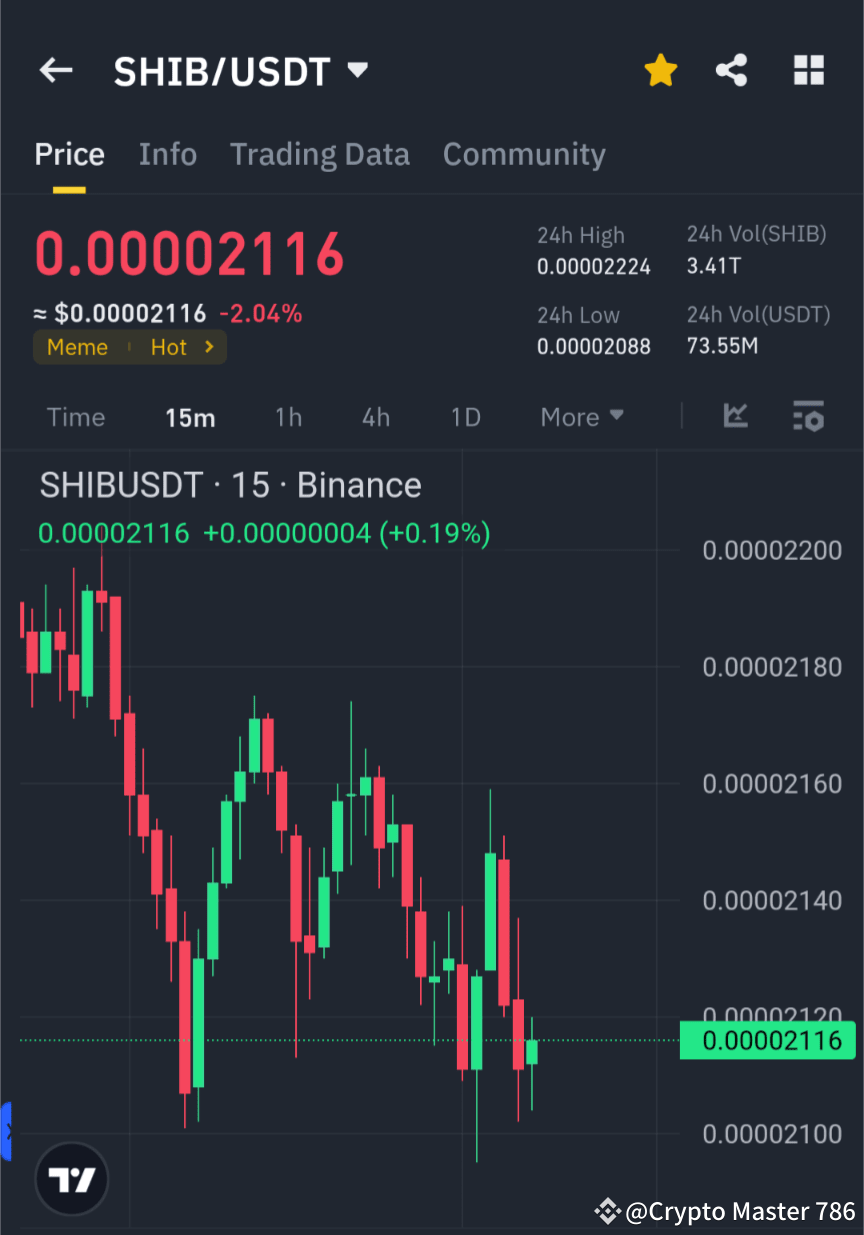Open the share options
Image resolution: width=864 pixels, height=1235 pixels.
click(x=732, y=70)
